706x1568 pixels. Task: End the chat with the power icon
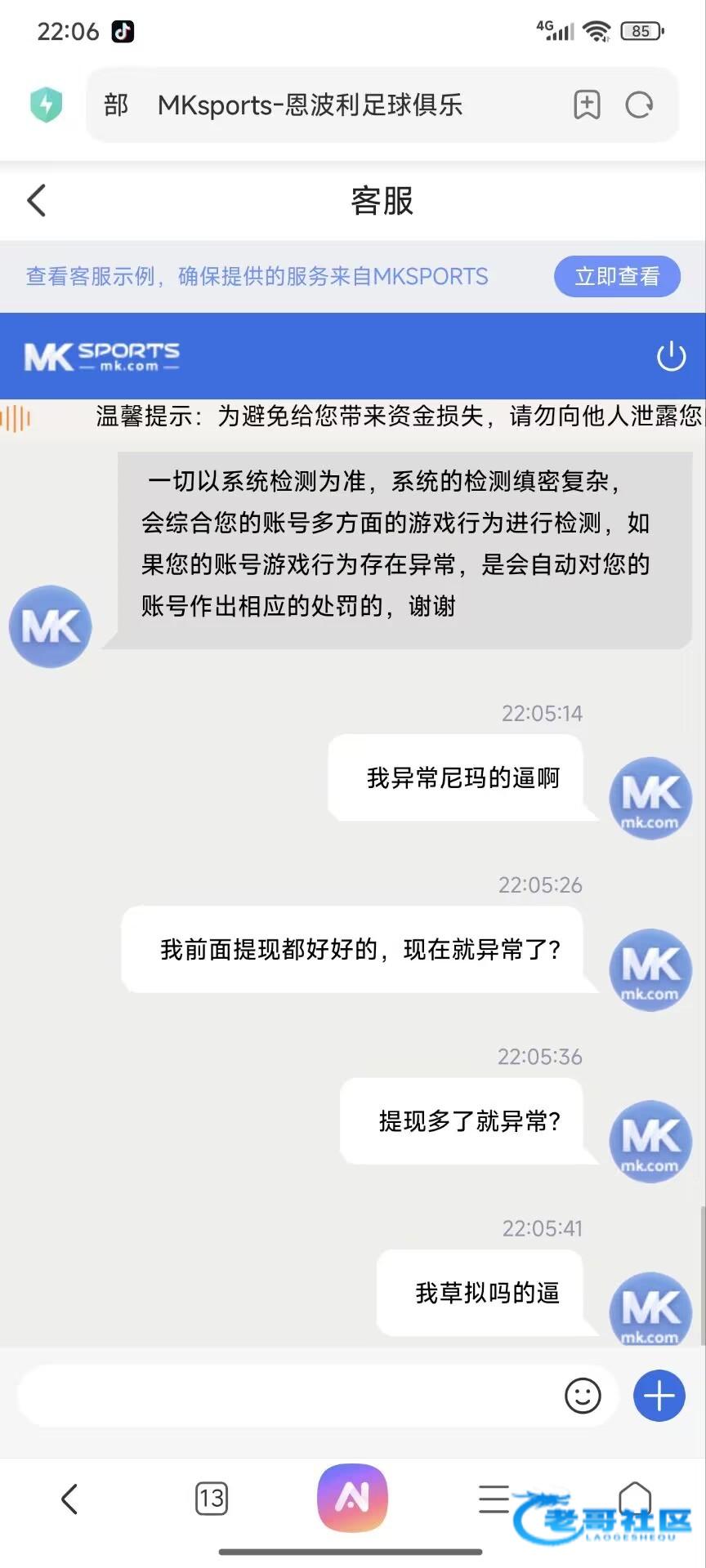671,356
